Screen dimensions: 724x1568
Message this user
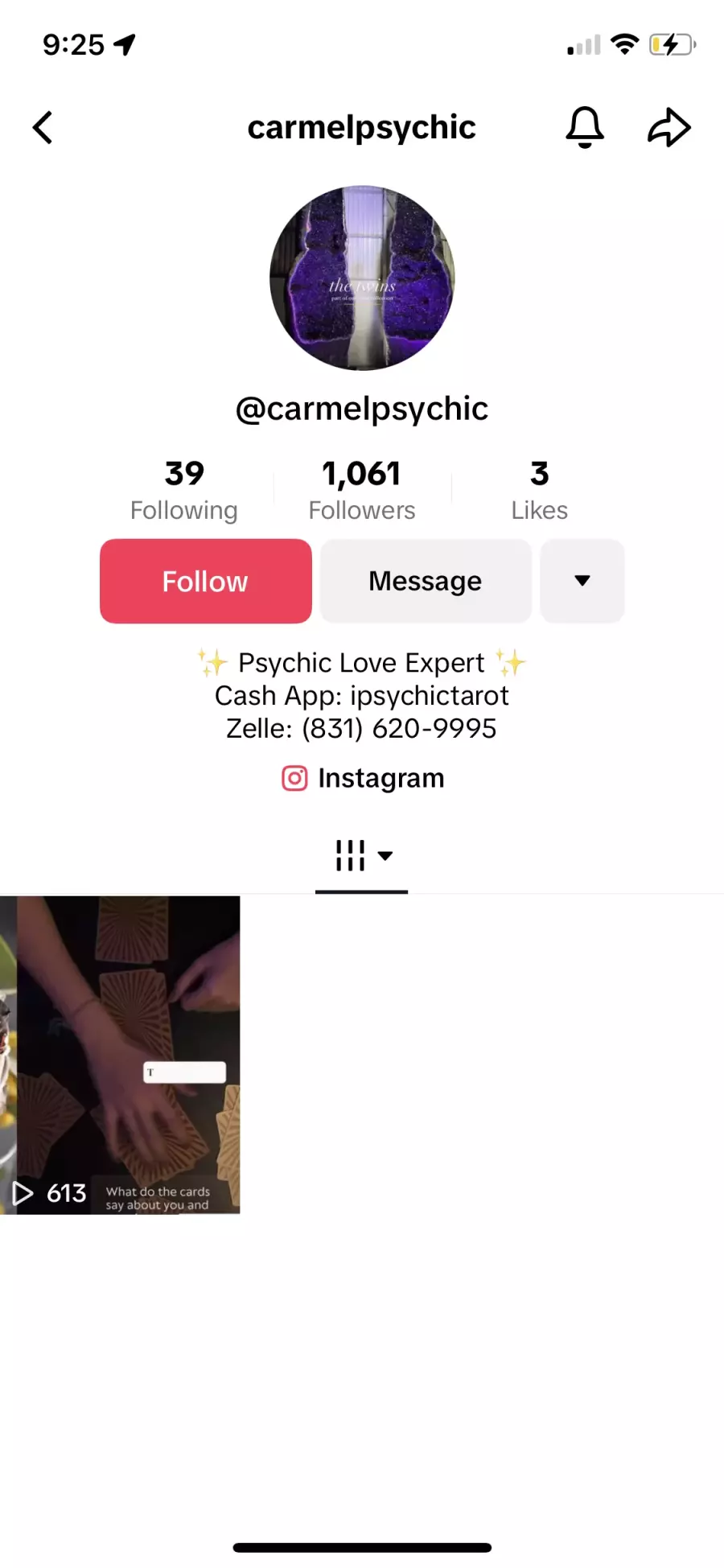tap(426, 581)
